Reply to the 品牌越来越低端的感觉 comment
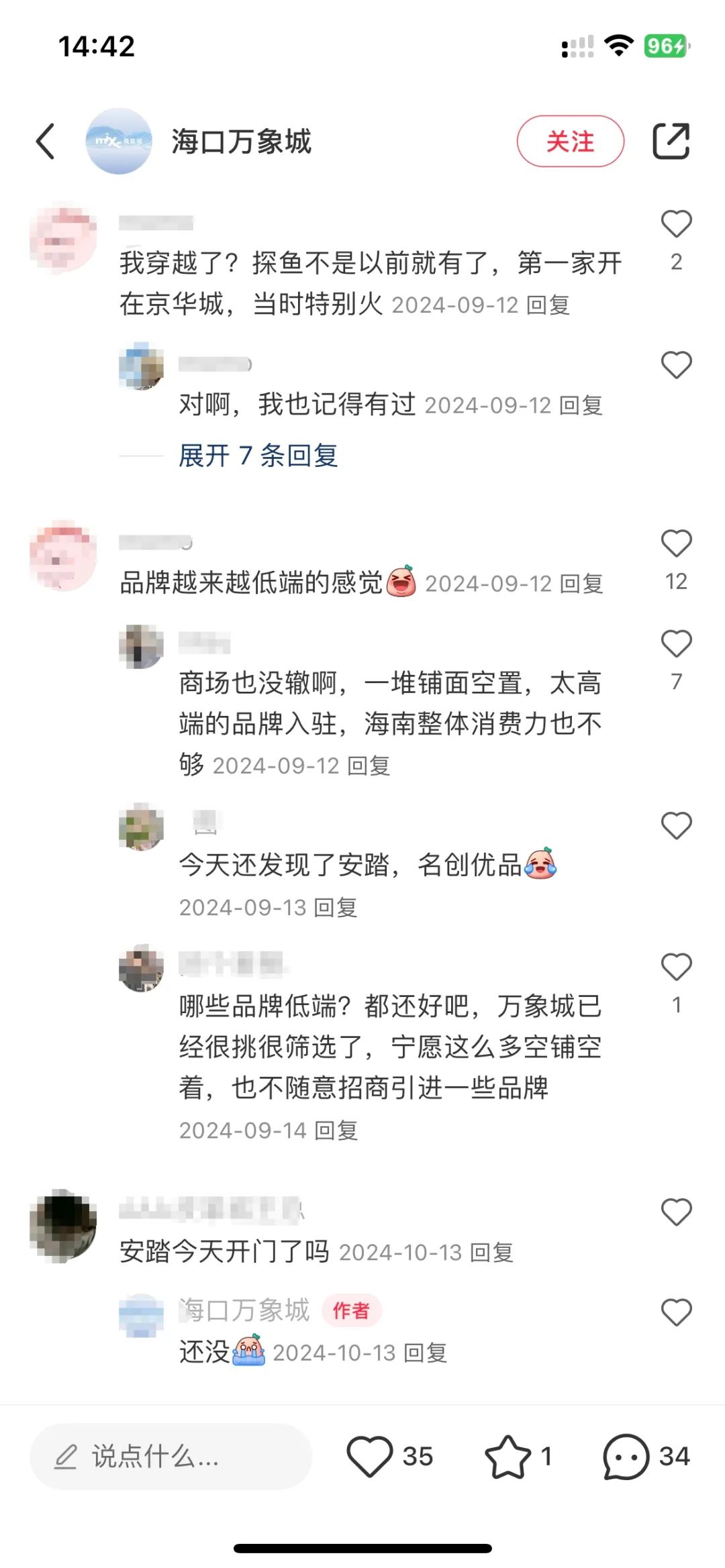Screen dimensions: 725x1568 tap(581, 584)
